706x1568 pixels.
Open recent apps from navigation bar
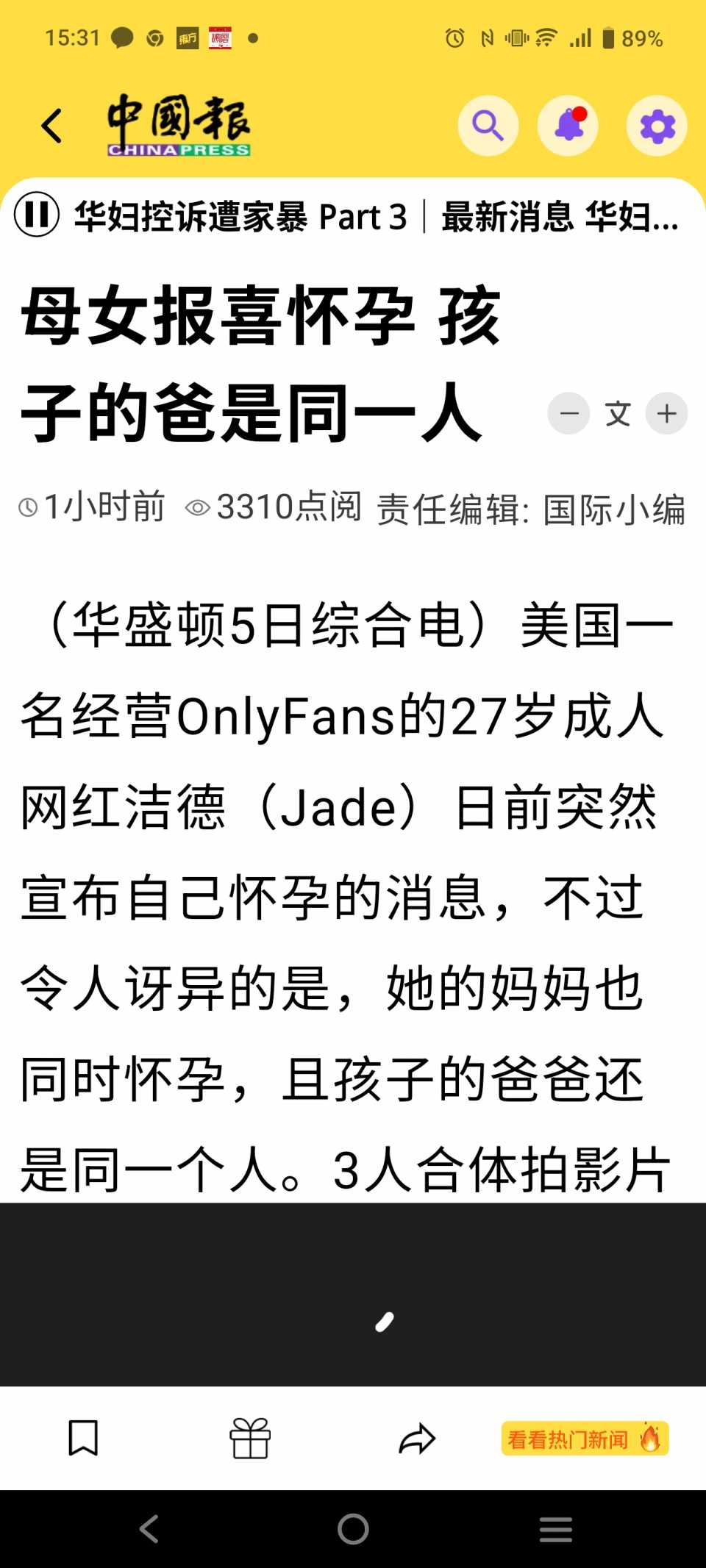click(555, 1530)
